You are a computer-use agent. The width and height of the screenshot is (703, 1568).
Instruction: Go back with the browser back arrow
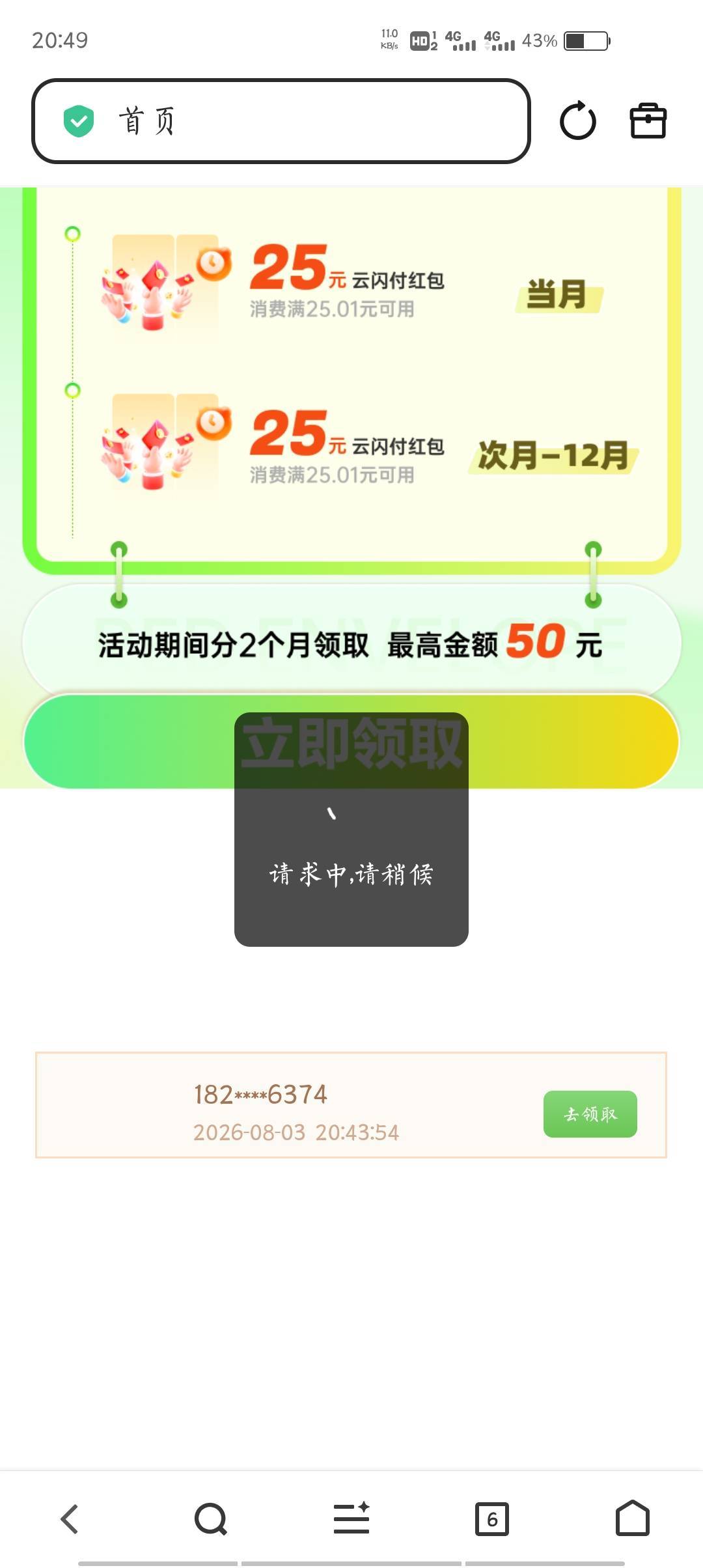tap(70, 1519)
